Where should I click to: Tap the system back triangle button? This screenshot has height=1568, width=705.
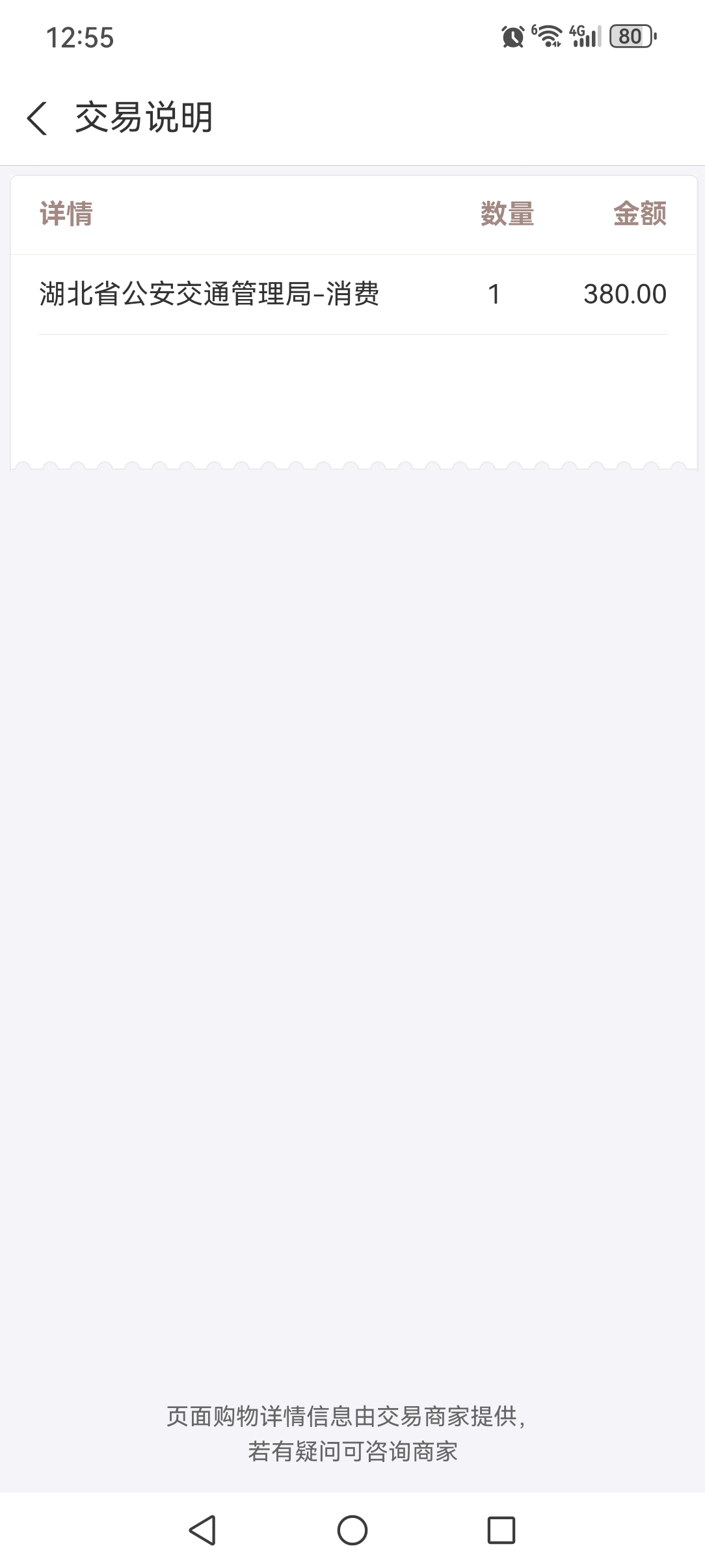202,1530
